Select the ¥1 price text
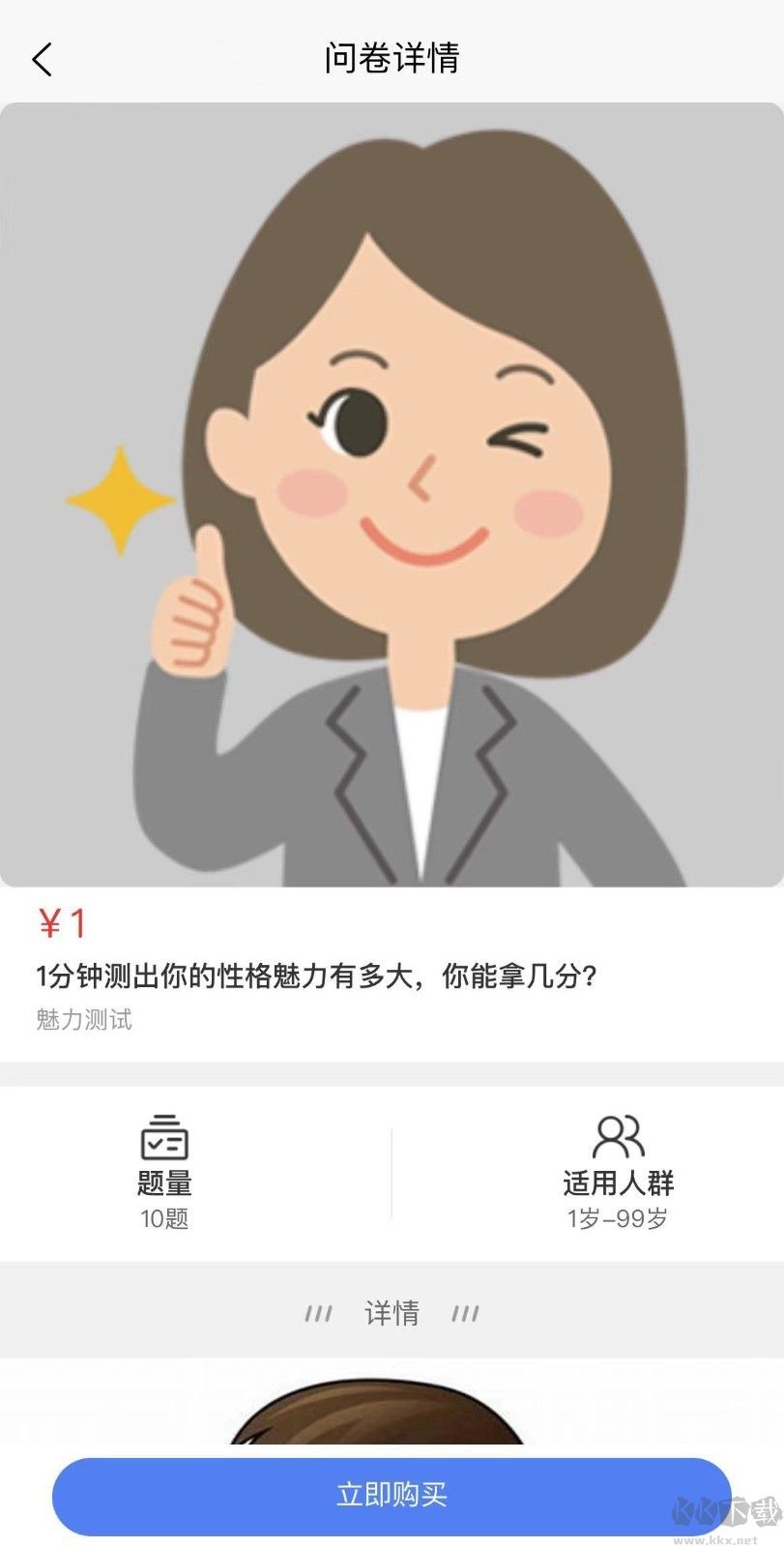 point(62,924)
